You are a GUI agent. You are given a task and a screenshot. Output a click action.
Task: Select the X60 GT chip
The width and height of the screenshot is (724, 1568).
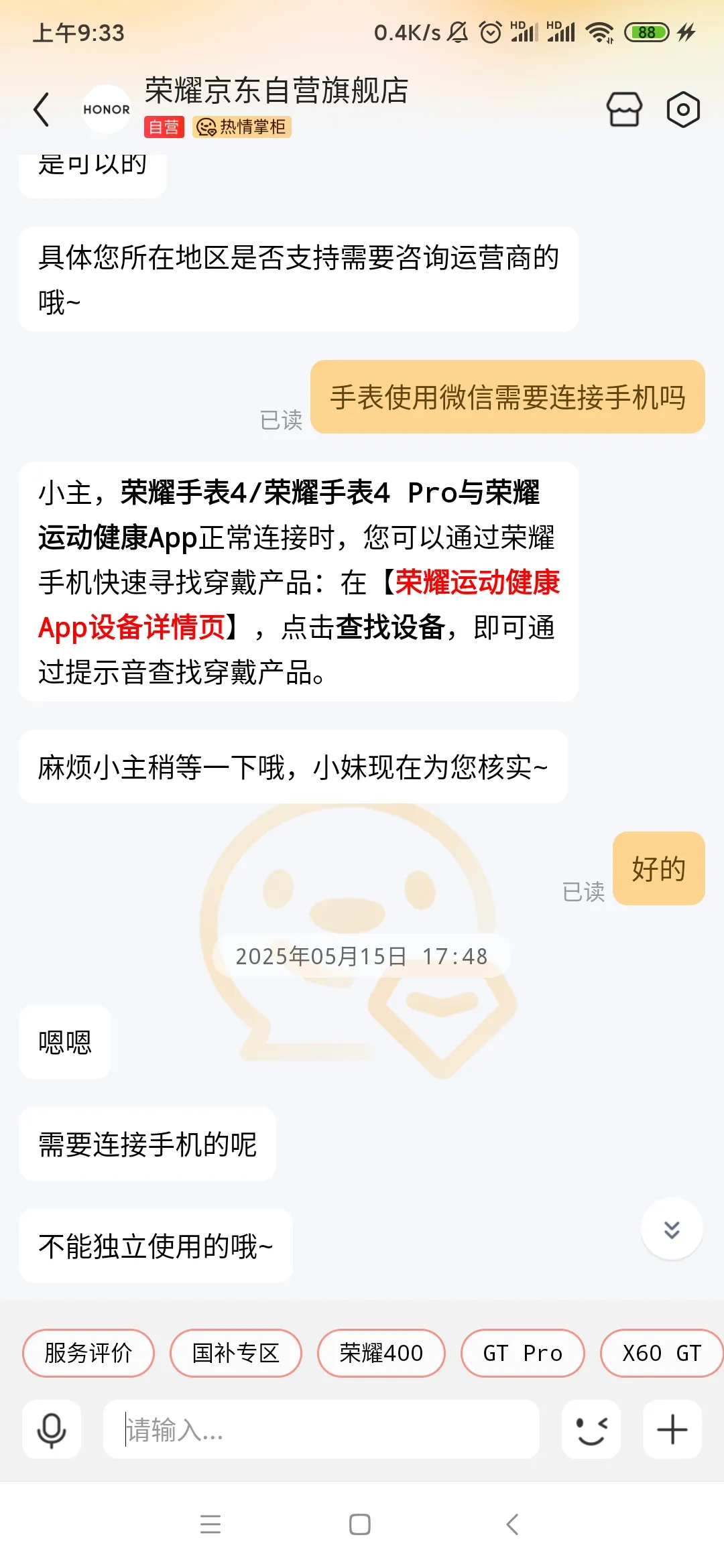[661, 1353]
